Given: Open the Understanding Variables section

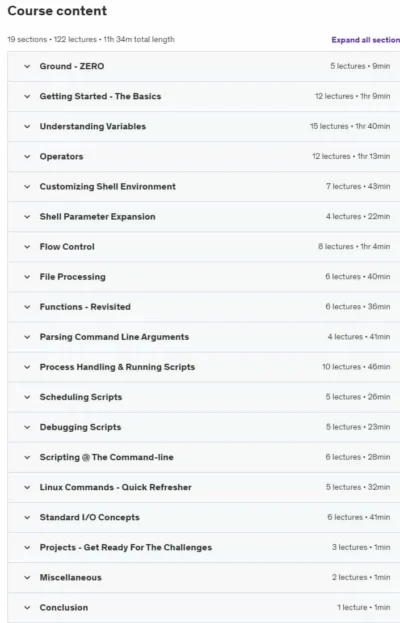Looking at the screenshot, I should (204, 126).
